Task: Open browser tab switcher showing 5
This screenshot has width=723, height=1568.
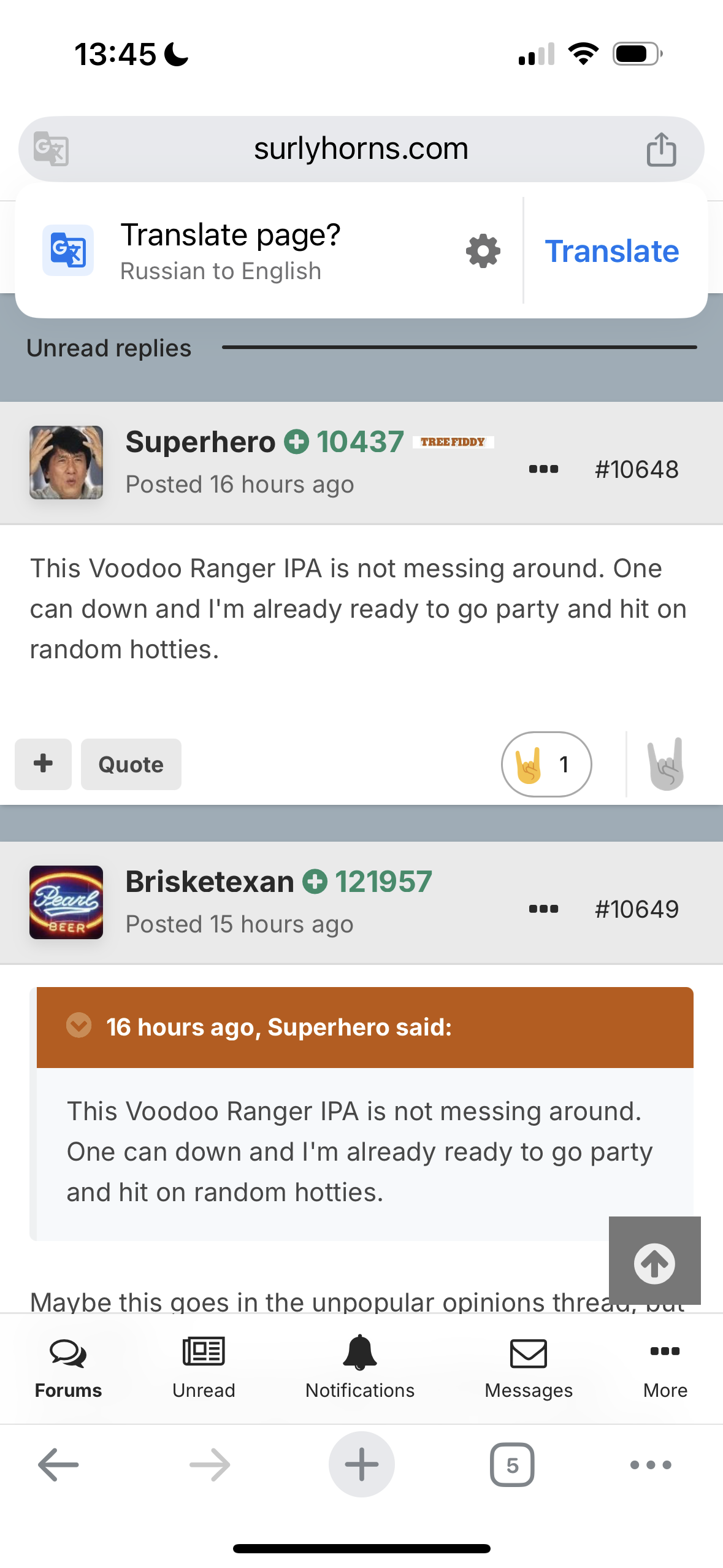Action: coord(512,1464)
